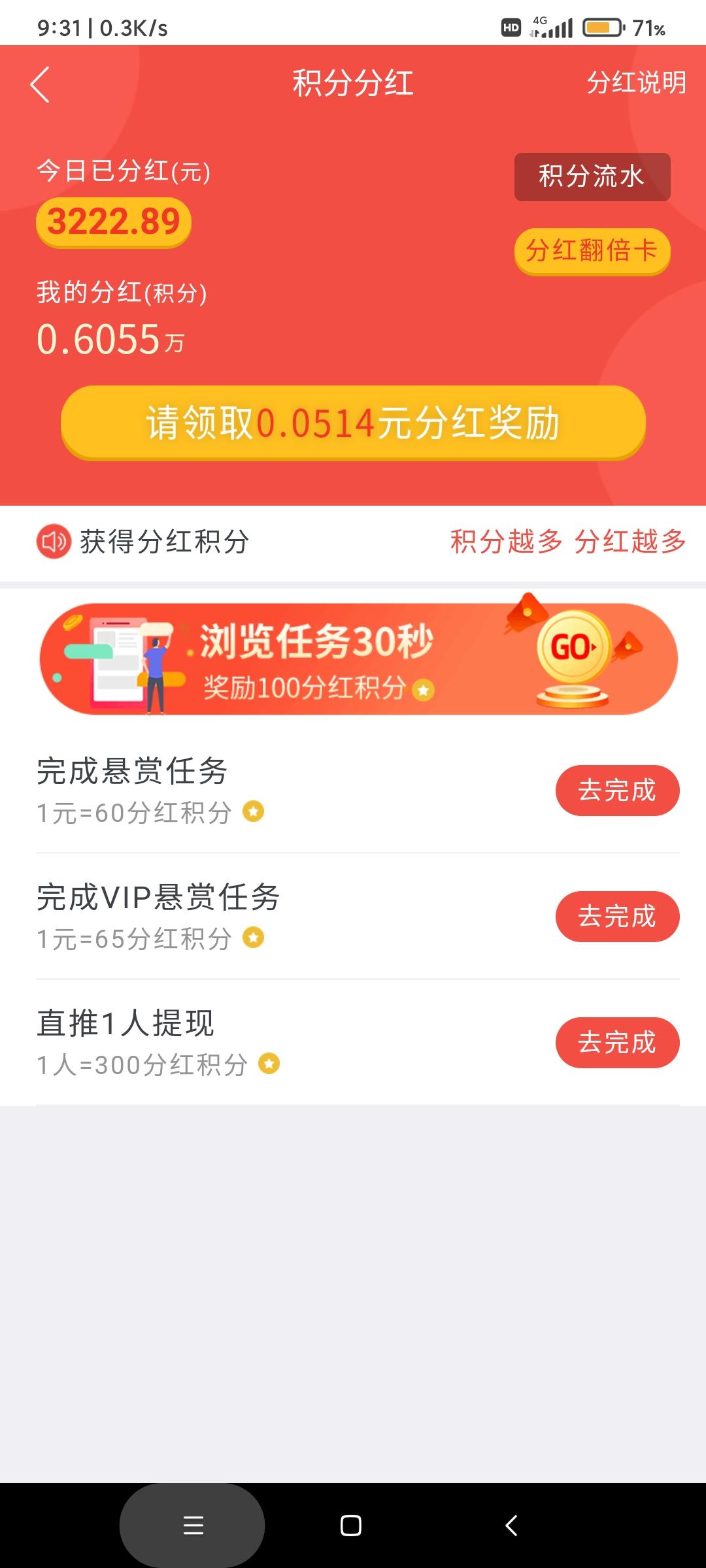This screenshot has width=706, height=1568.
Task: Tap 去完成 for 完成VIP悬赏任务
Action: 617,917
